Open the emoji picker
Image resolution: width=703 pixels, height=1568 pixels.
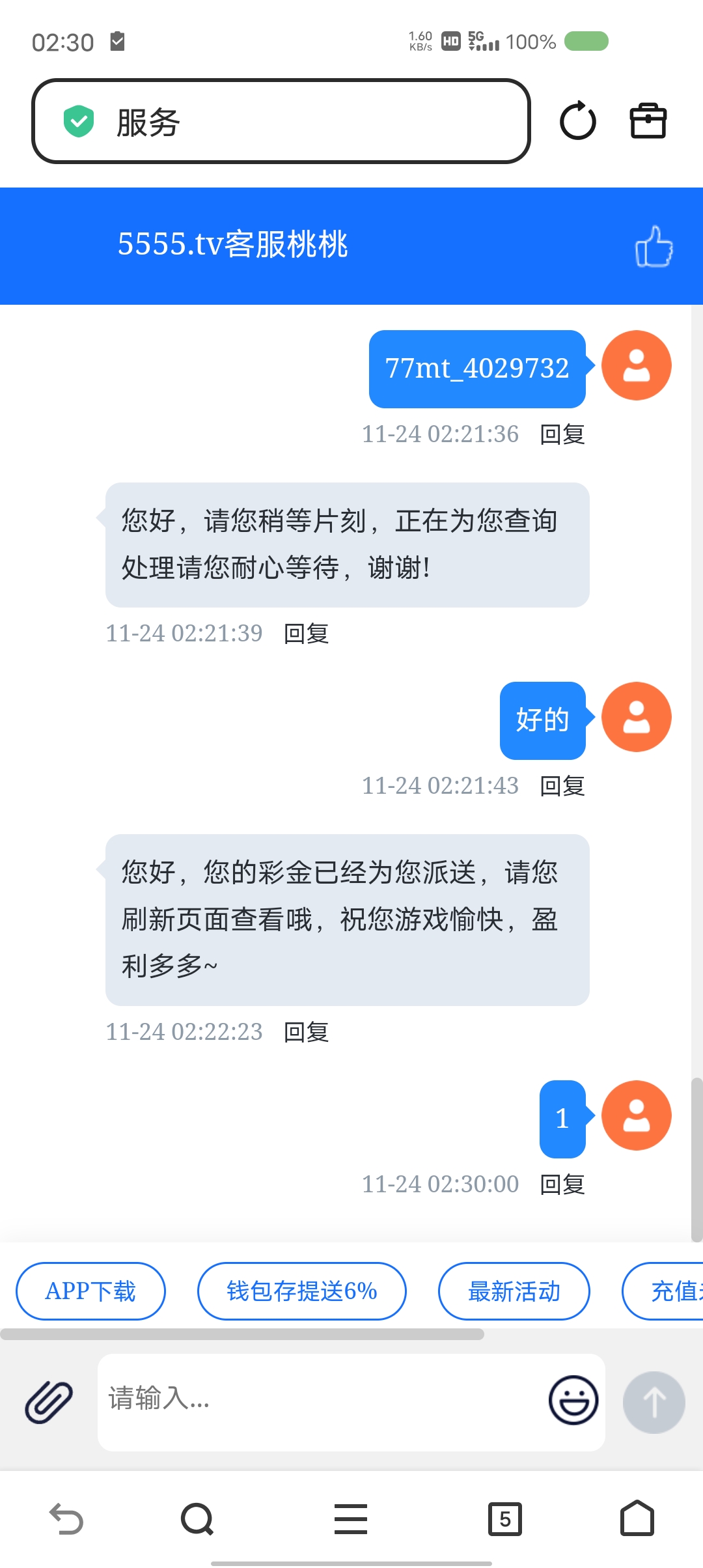pyautogui.click(x=573, y=1400)
